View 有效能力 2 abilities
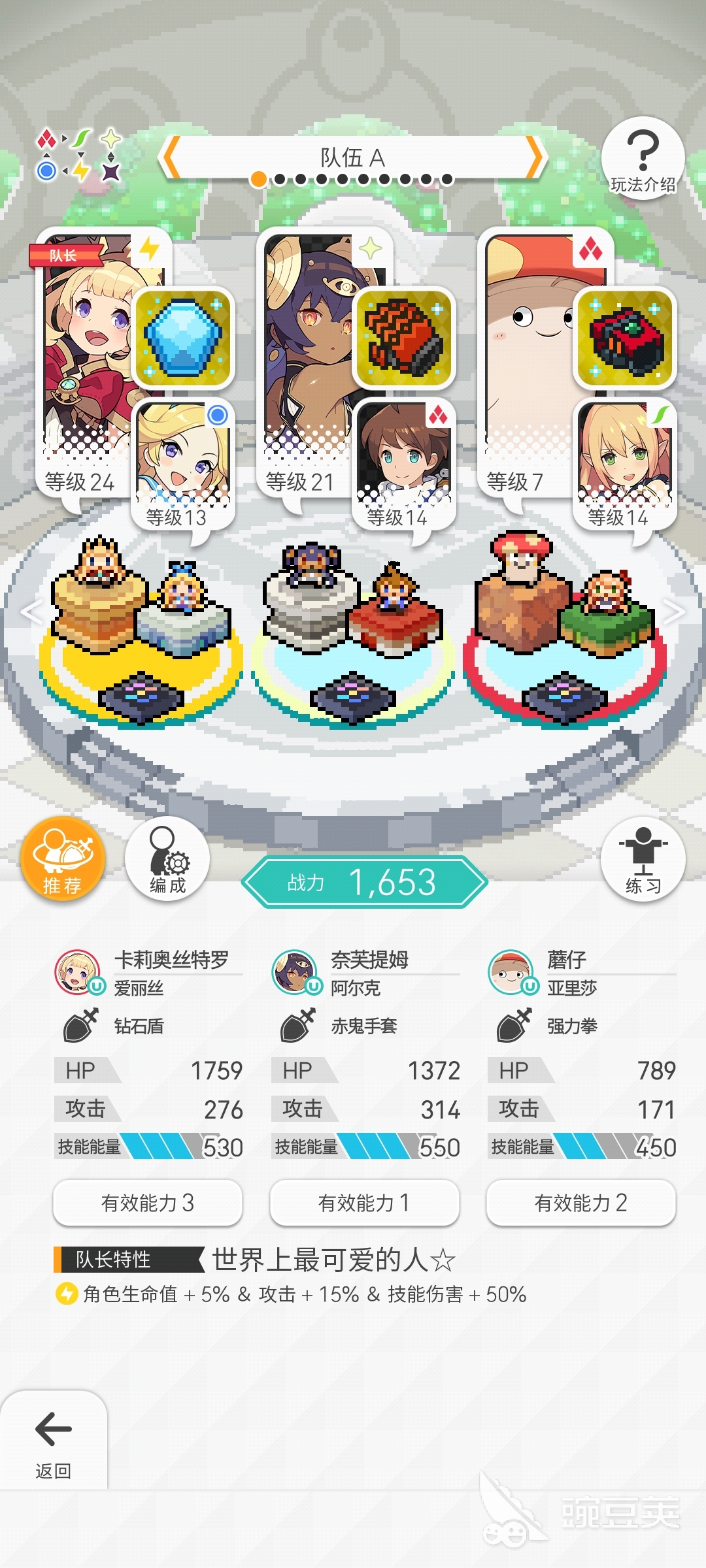The height and width of the screenshot is (1568, 706). pyautogui.click(x=580, y=1202)
